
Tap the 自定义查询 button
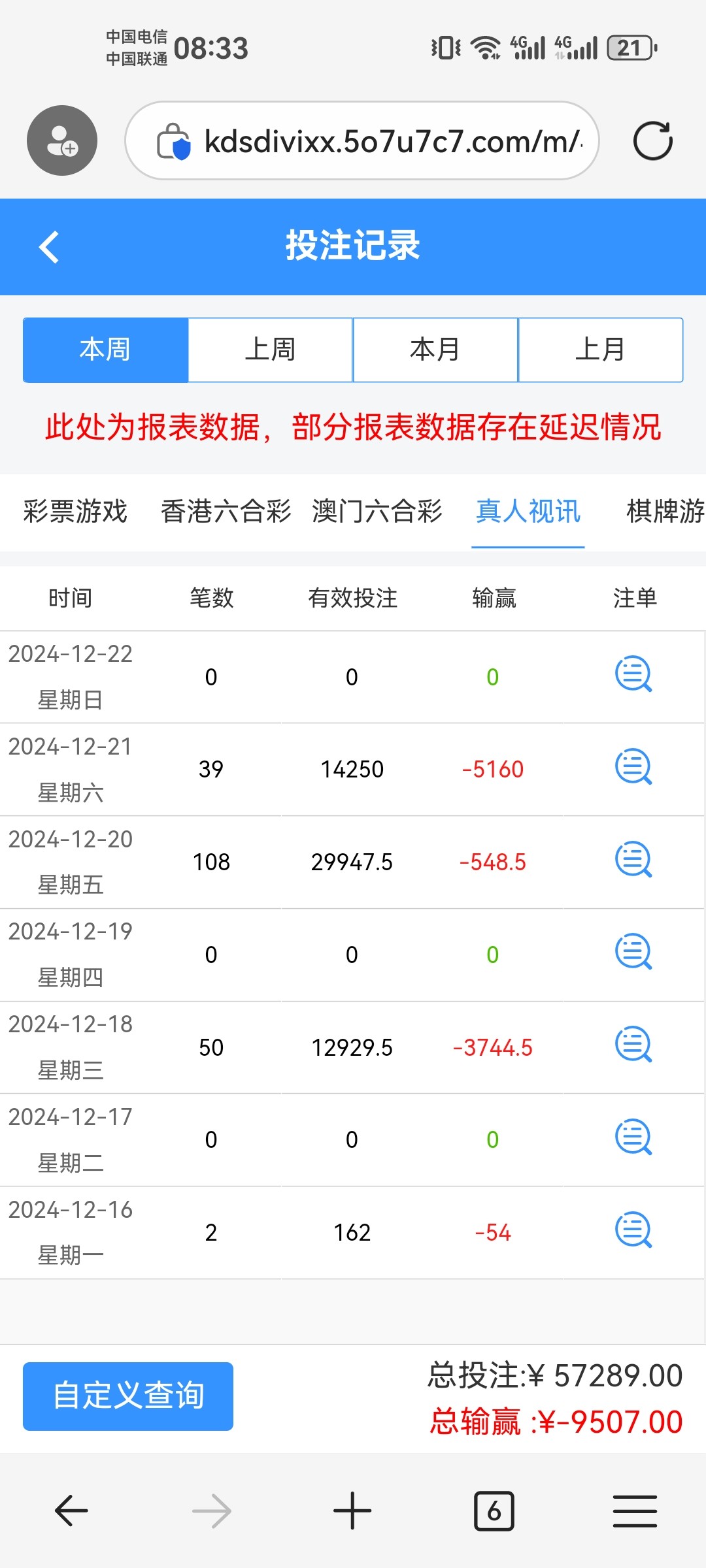coord(128,1396)
